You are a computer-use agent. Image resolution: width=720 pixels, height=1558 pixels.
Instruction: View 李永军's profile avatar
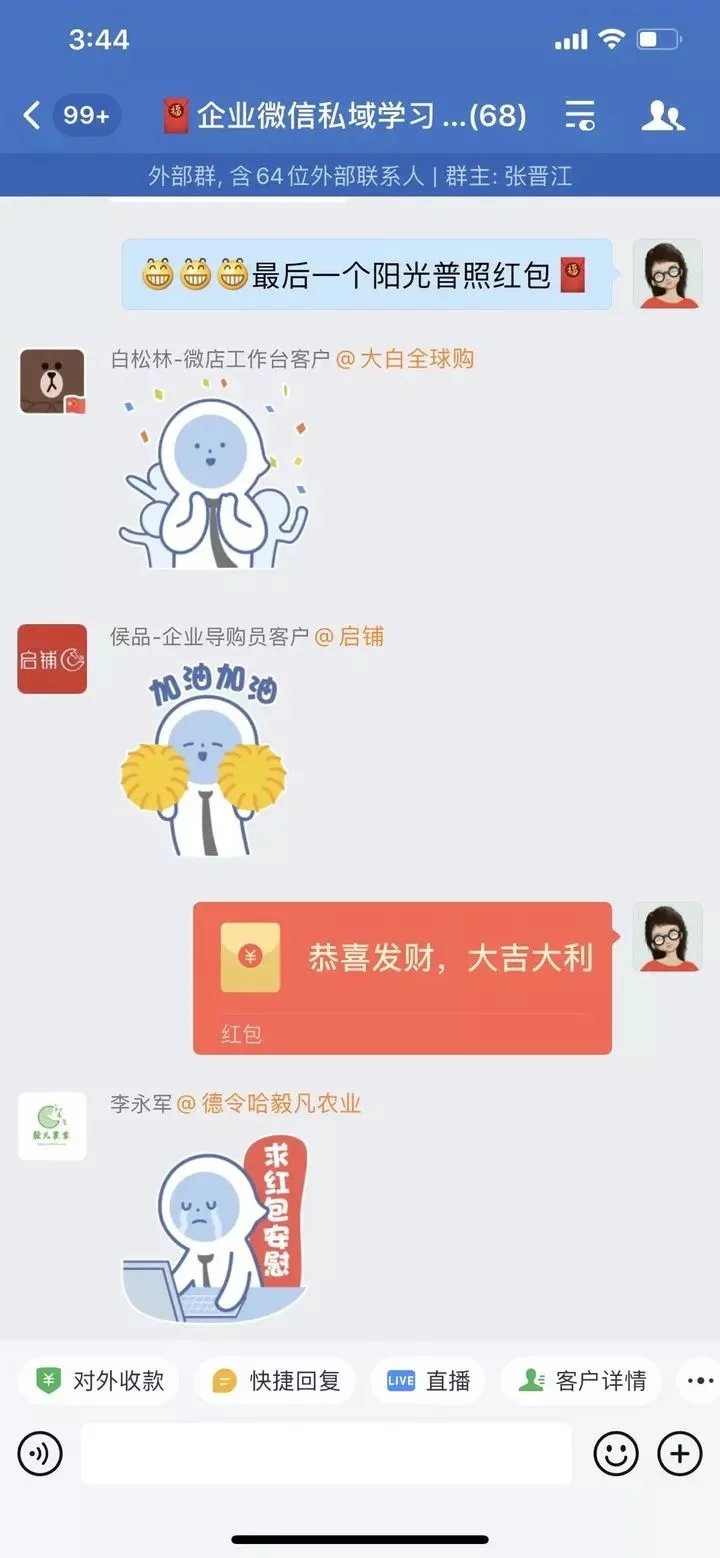click(52, 1126)
